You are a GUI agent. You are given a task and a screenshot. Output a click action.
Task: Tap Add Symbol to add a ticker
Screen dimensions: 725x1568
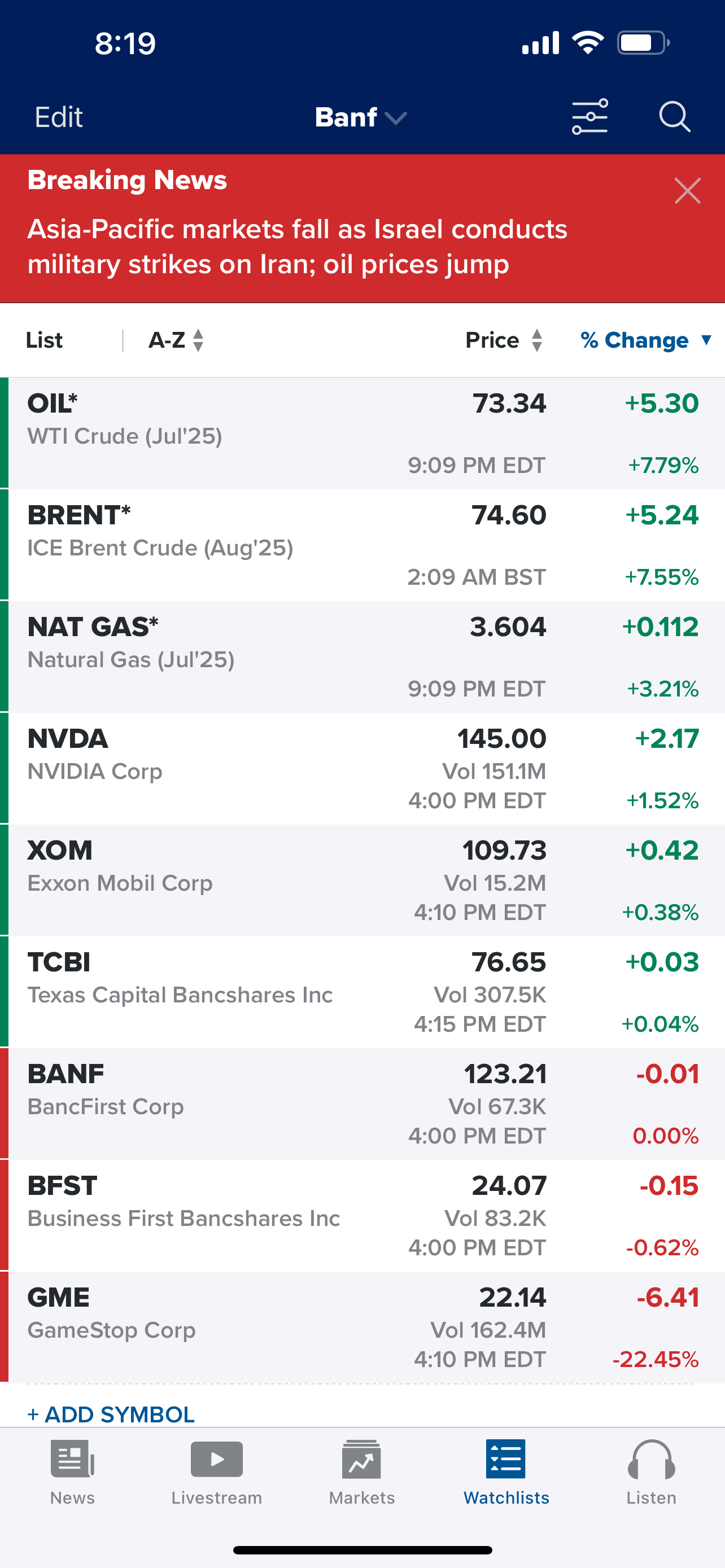pos(111,1414)
